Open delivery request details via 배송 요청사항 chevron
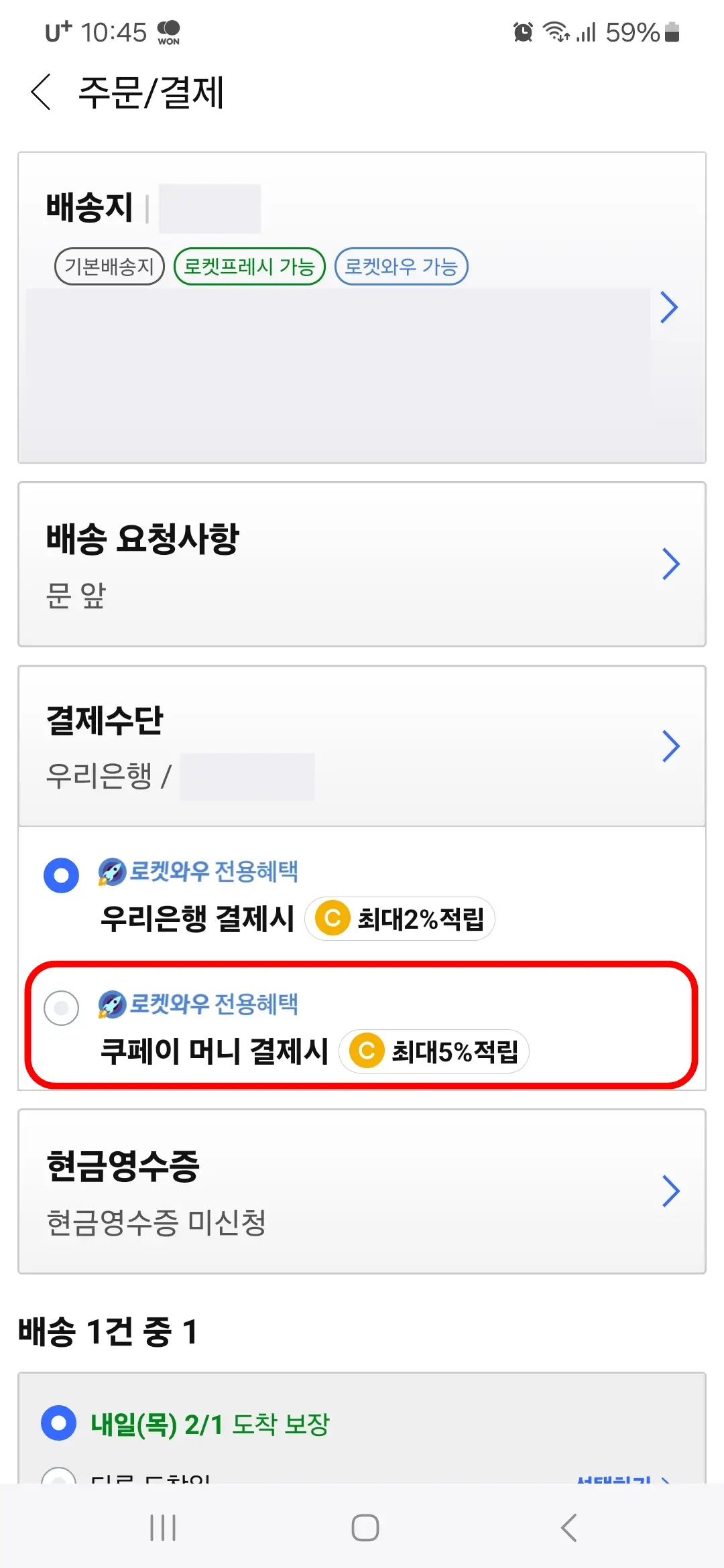This screenshot has width=724, height=1568. (670, 565)
